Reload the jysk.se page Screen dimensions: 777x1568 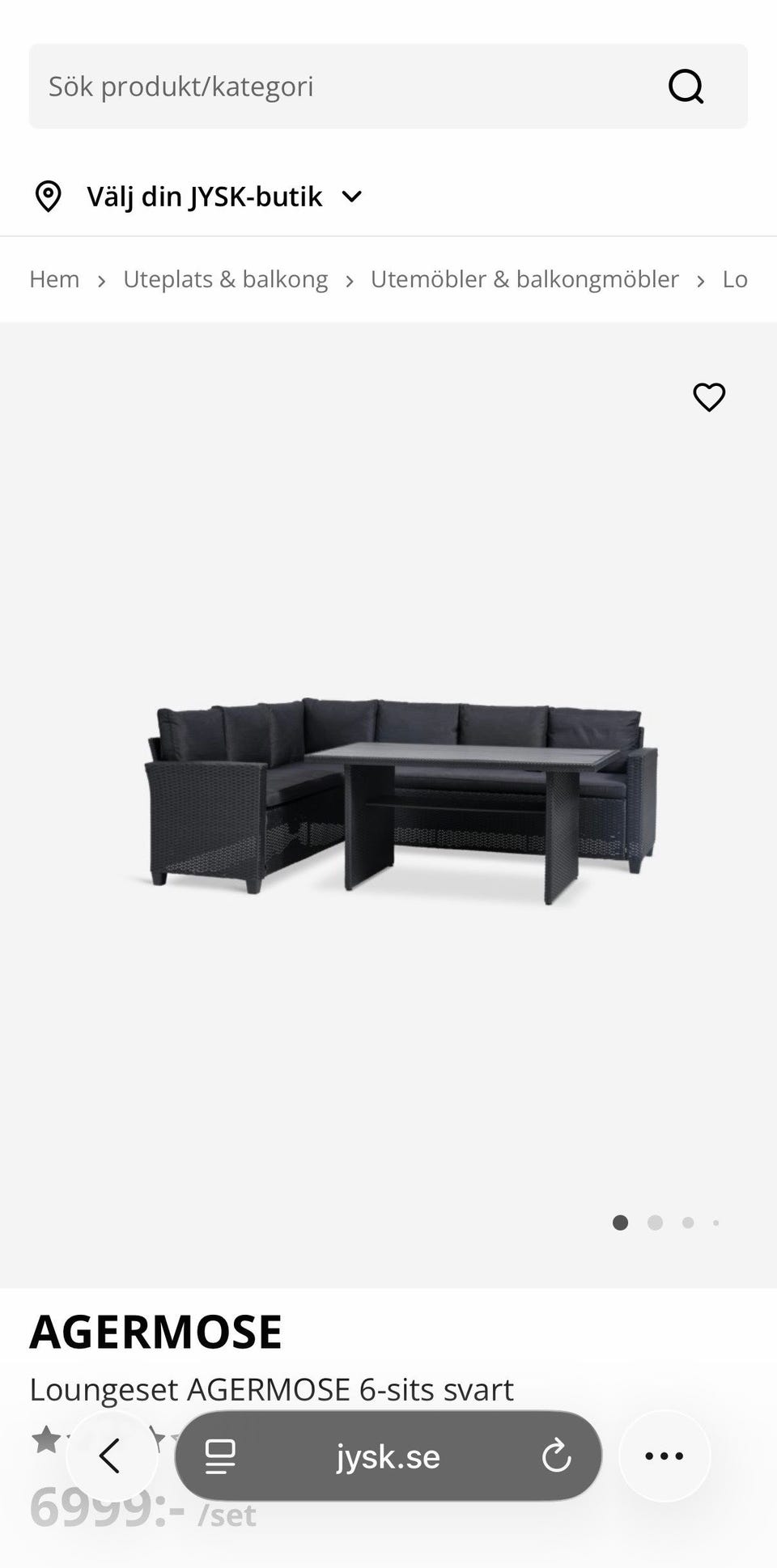[556, 1456]
